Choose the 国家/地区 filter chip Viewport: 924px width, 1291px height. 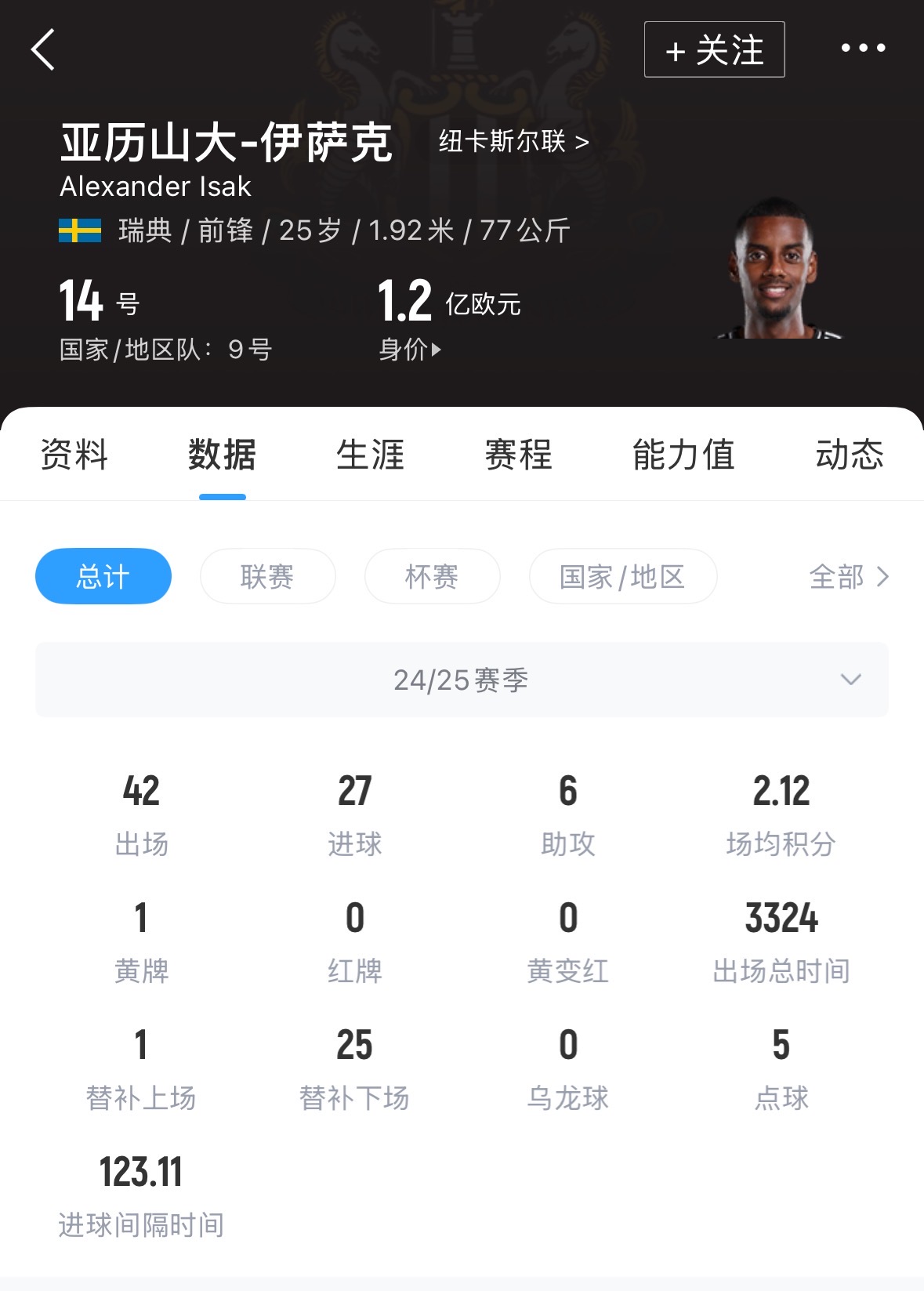(x=622, y=577)
